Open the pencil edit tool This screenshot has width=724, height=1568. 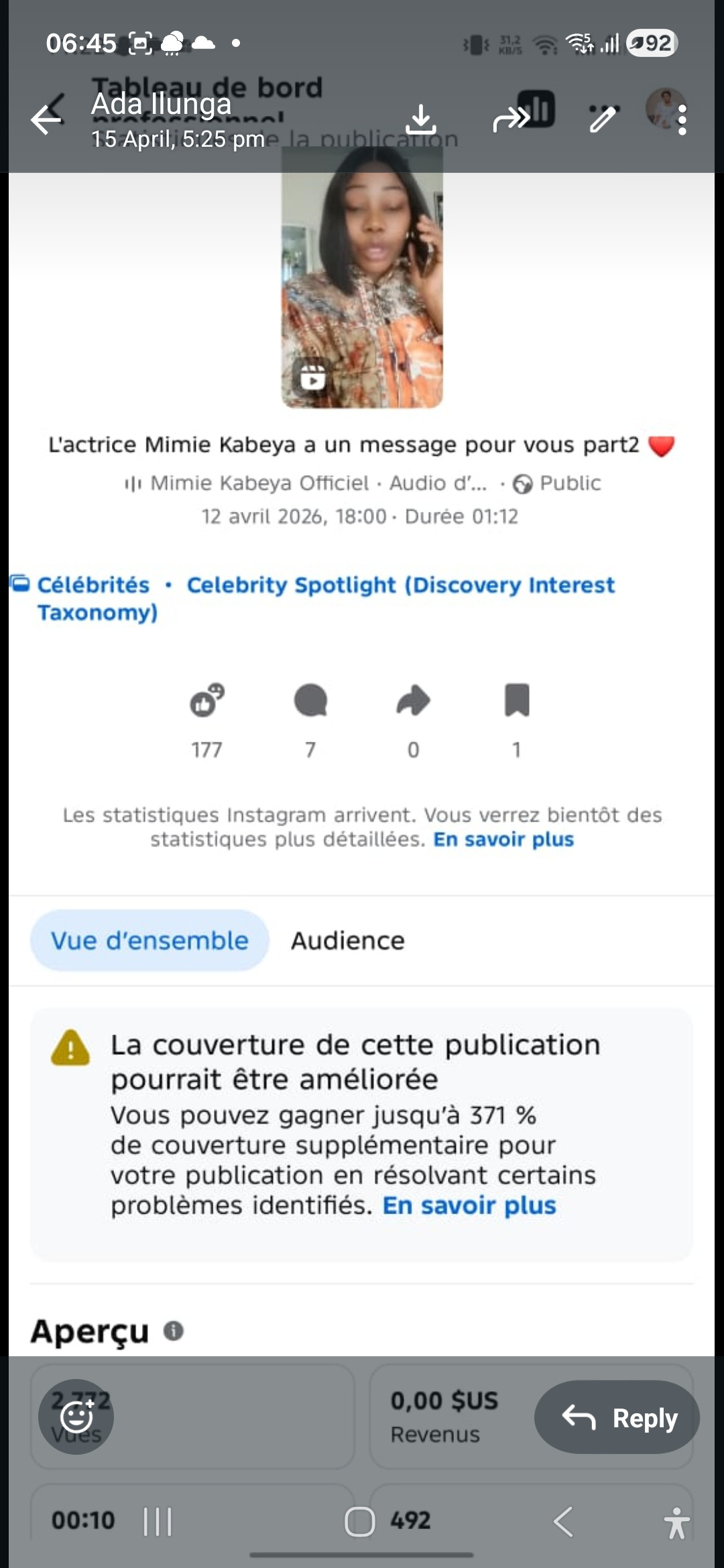point(602,121)
